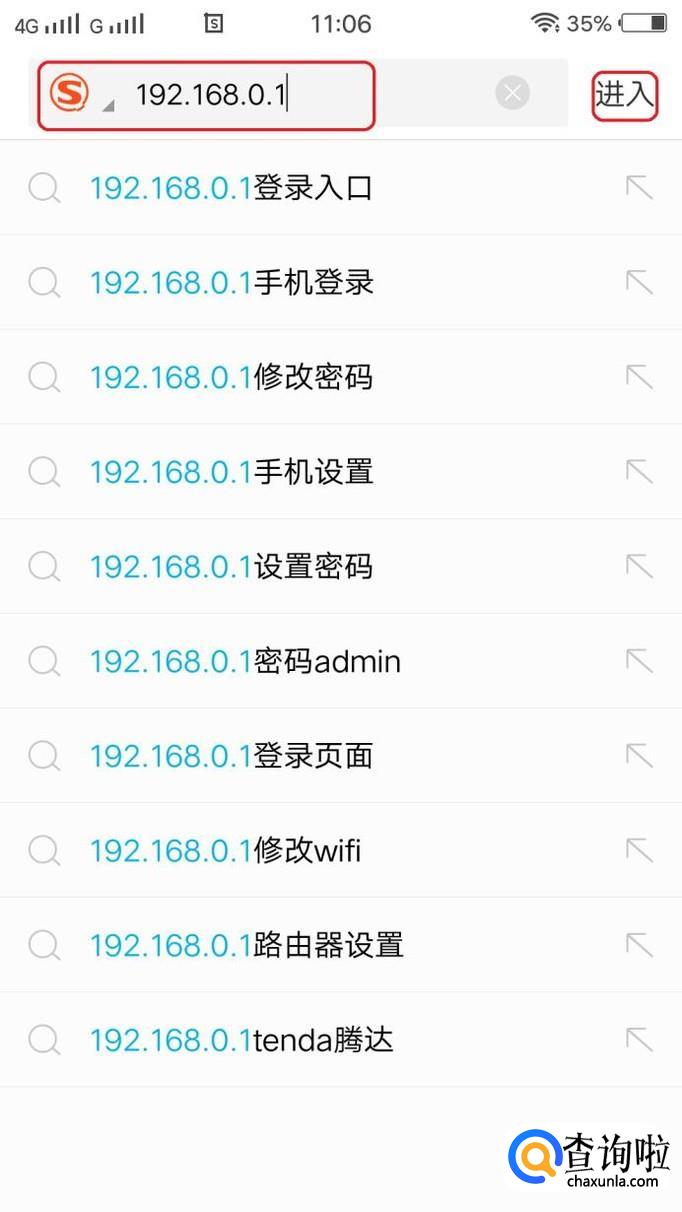Open suggestion 192.168.0.1修改密码
The image size is (682, 1212).
tap(231, 377)
